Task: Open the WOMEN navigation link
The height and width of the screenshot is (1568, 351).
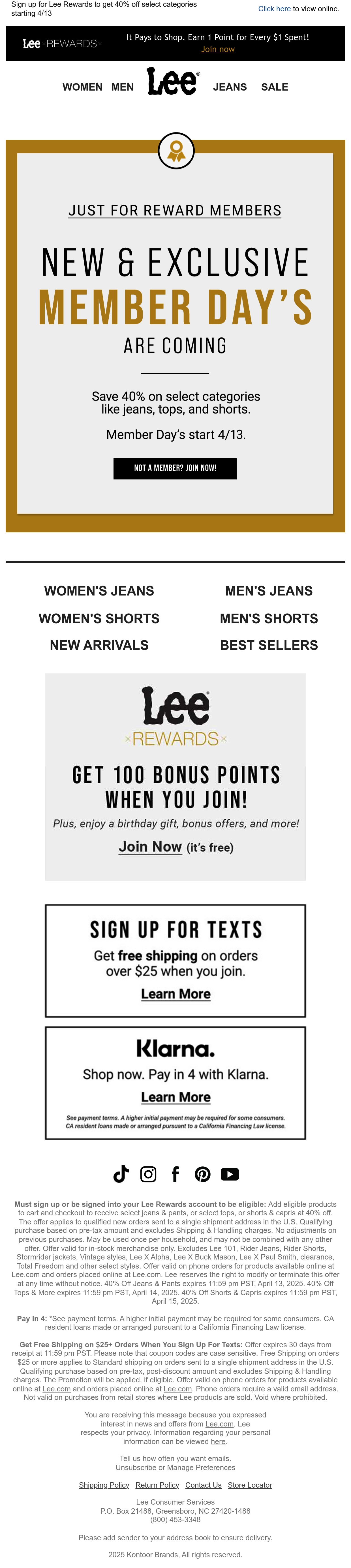Action: click(82, 87)
